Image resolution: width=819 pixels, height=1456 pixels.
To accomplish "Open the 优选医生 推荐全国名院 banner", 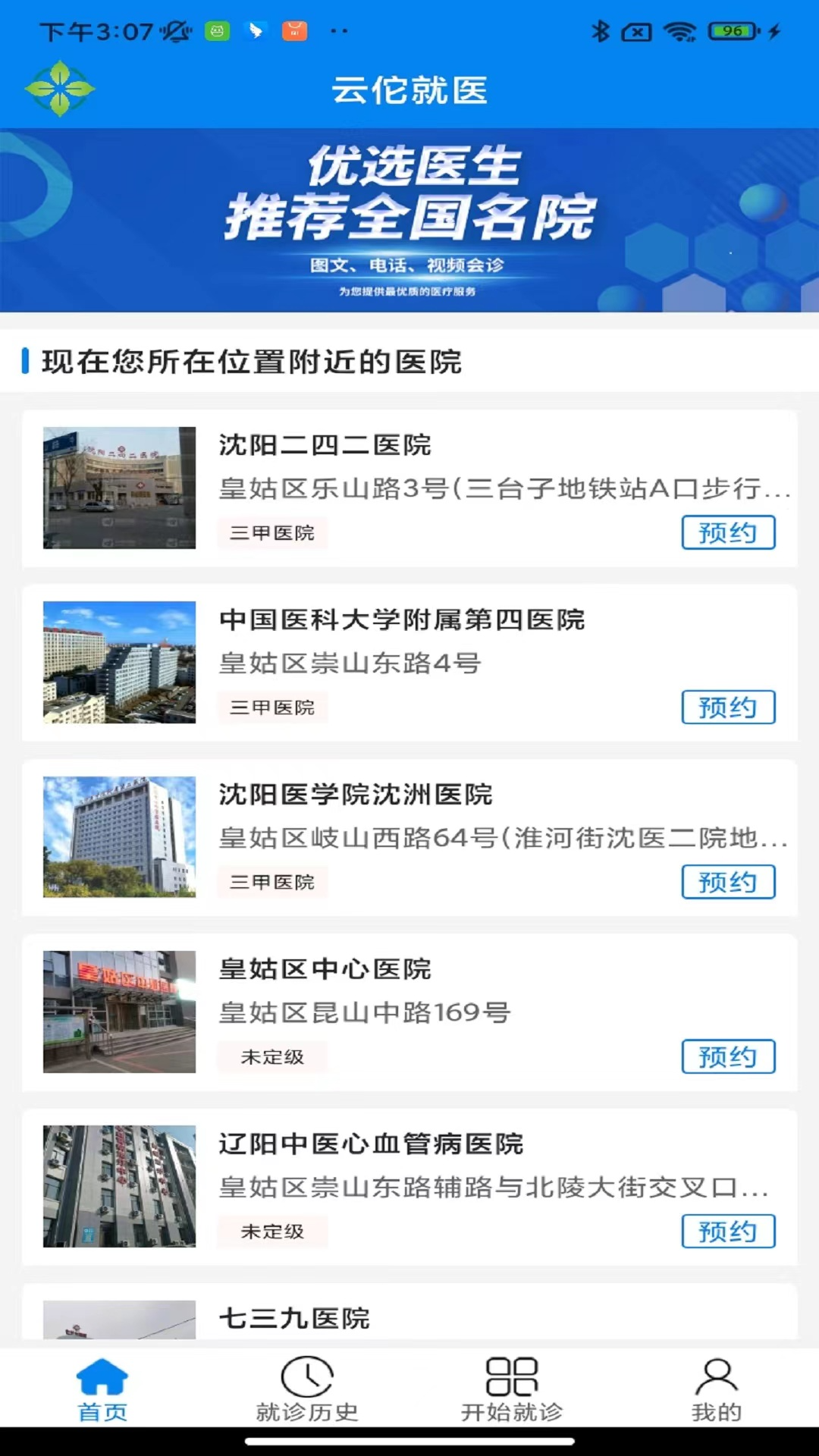I will (x=409, y=220).
